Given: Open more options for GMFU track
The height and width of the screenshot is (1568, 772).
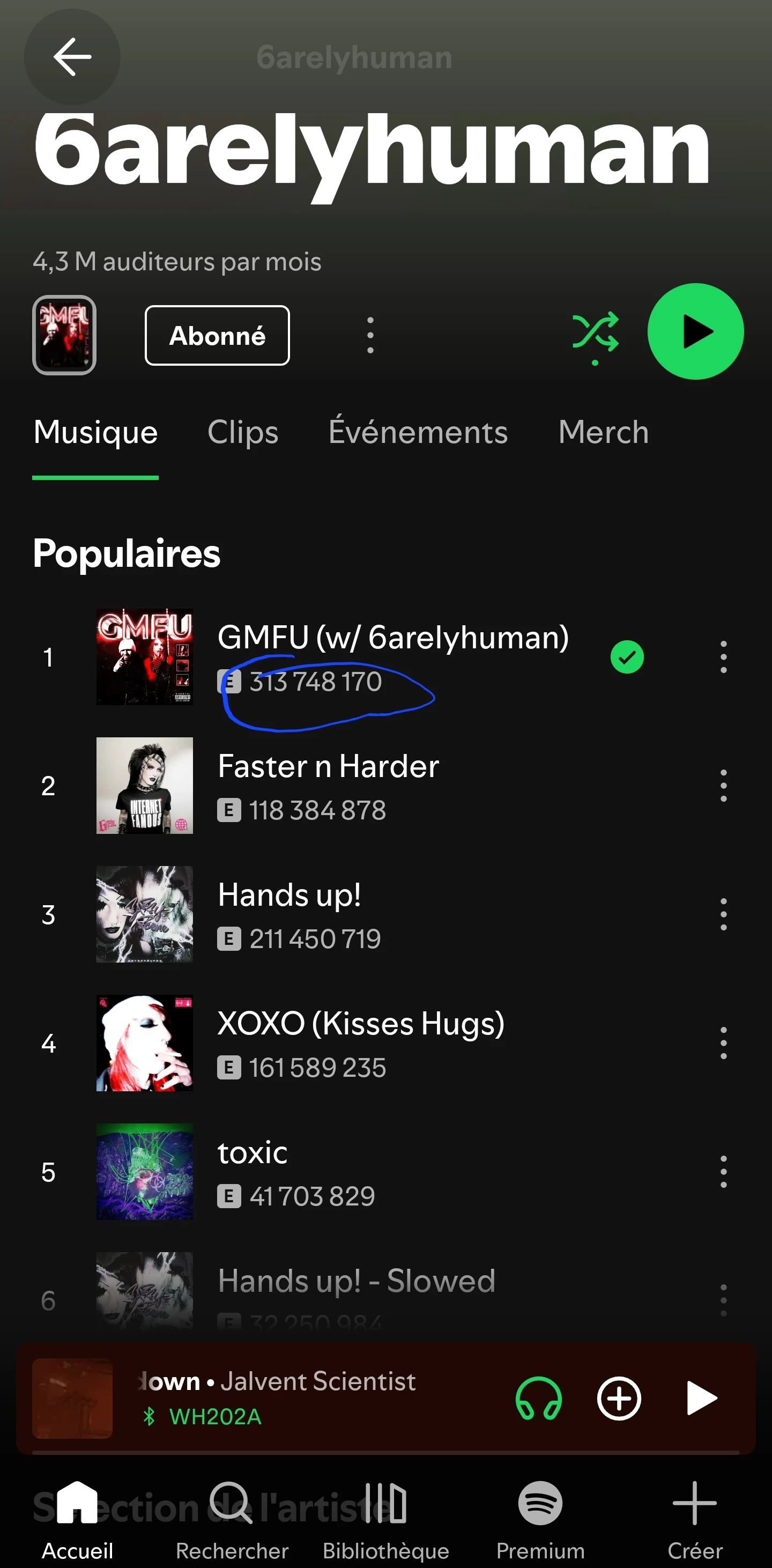Looking at the screenshot, I should click(x=723, y=657).
